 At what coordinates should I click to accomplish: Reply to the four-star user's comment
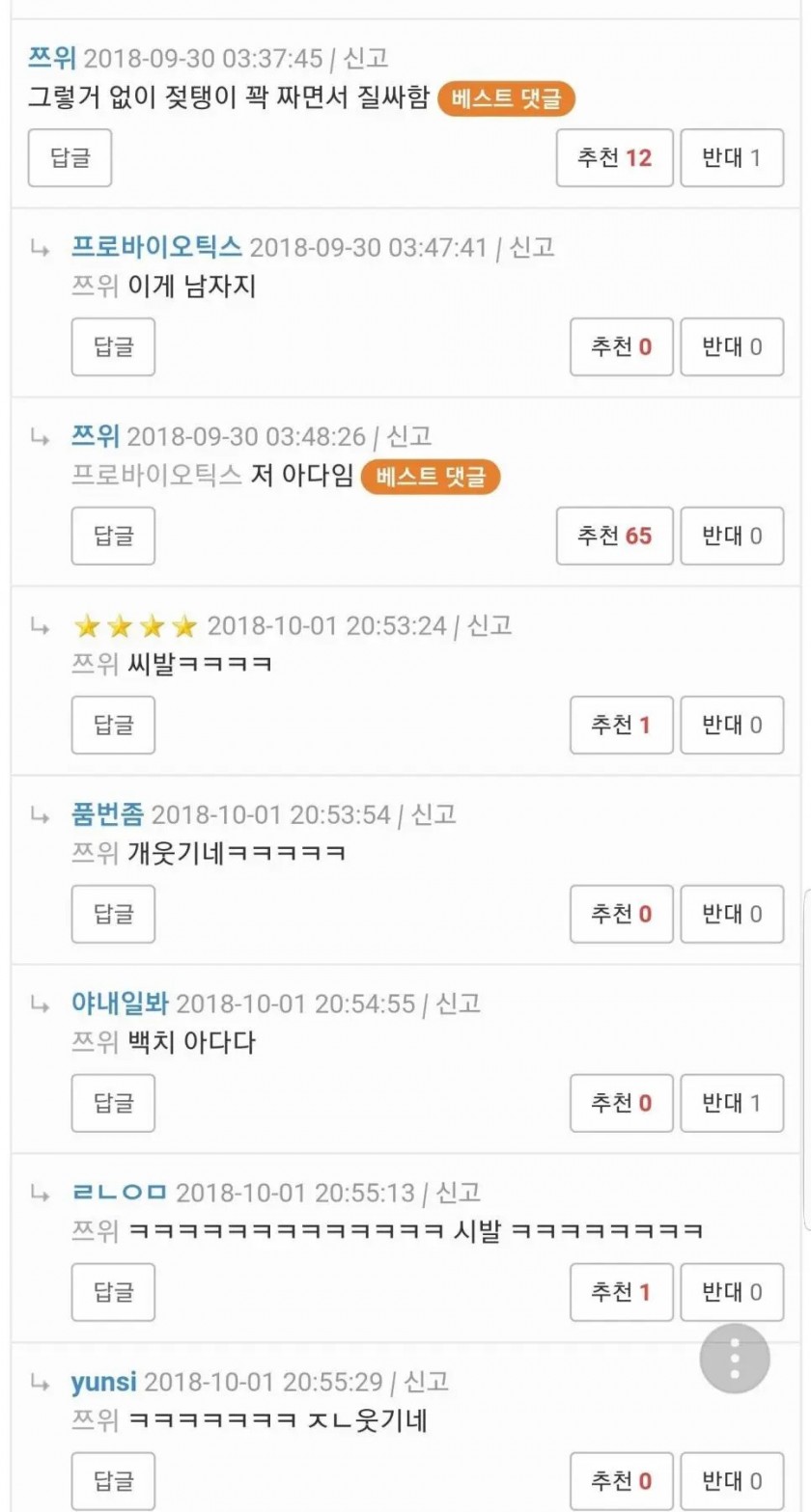coord(113,725)
